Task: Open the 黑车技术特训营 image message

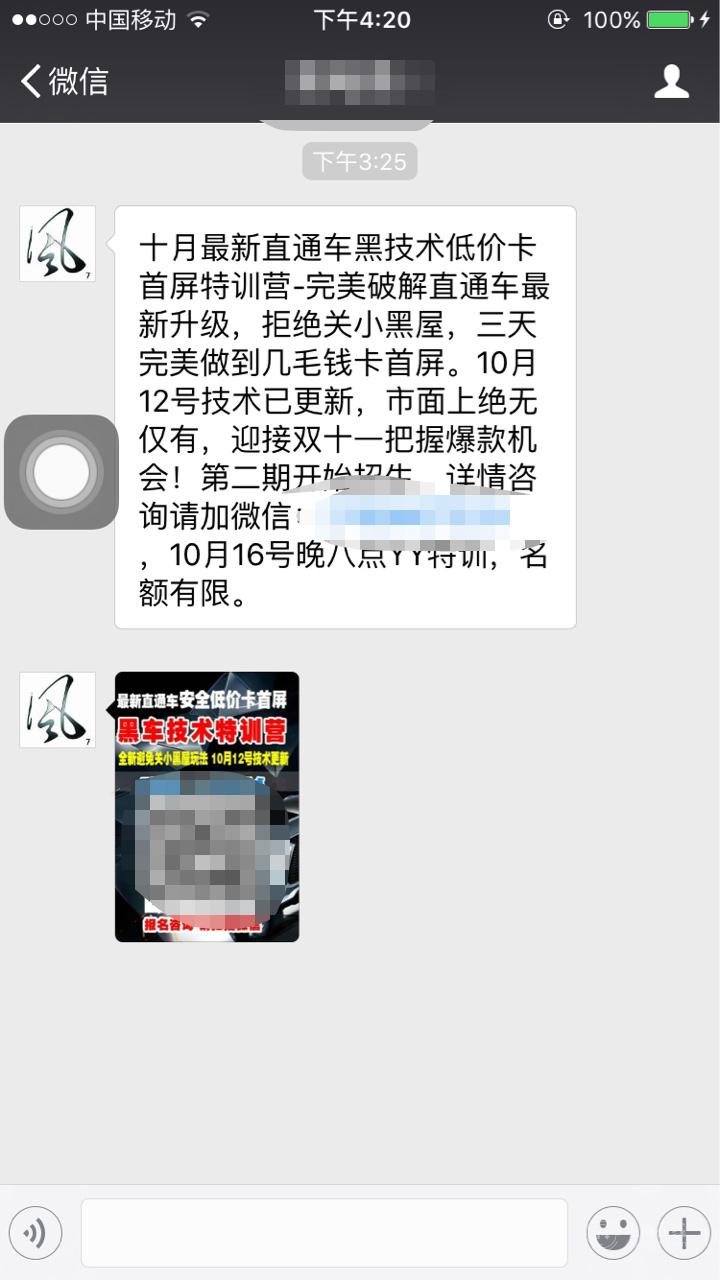Action: tap(207, 807)
